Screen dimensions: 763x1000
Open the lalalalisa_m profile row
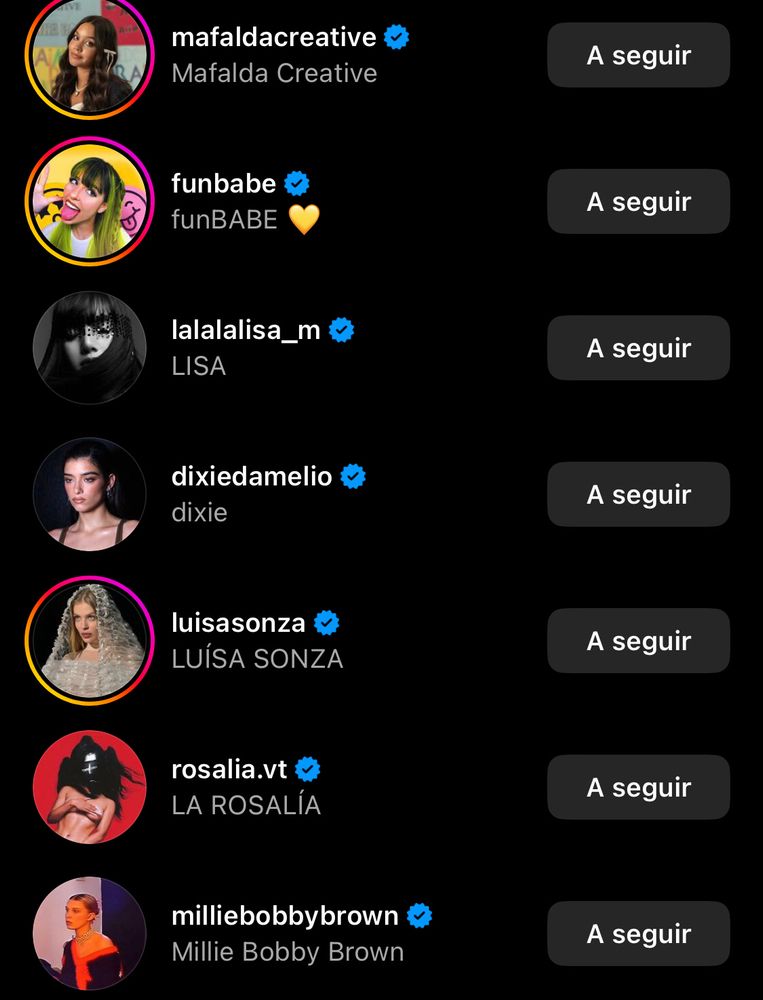pyautogui.click(x=246, y=331)
